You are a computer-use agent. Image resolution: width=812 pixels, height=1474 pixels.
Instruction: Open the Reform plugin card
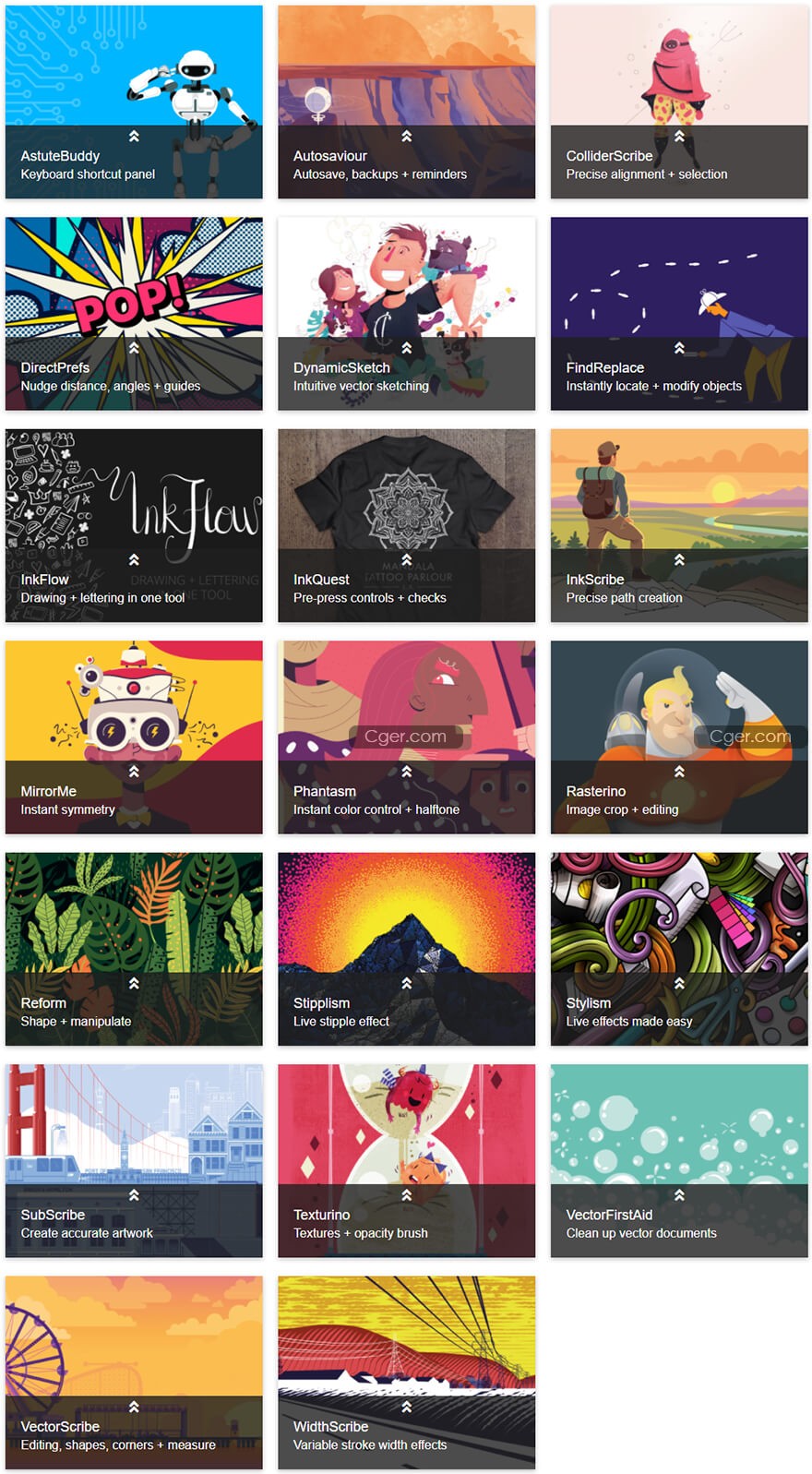point(134,949)
